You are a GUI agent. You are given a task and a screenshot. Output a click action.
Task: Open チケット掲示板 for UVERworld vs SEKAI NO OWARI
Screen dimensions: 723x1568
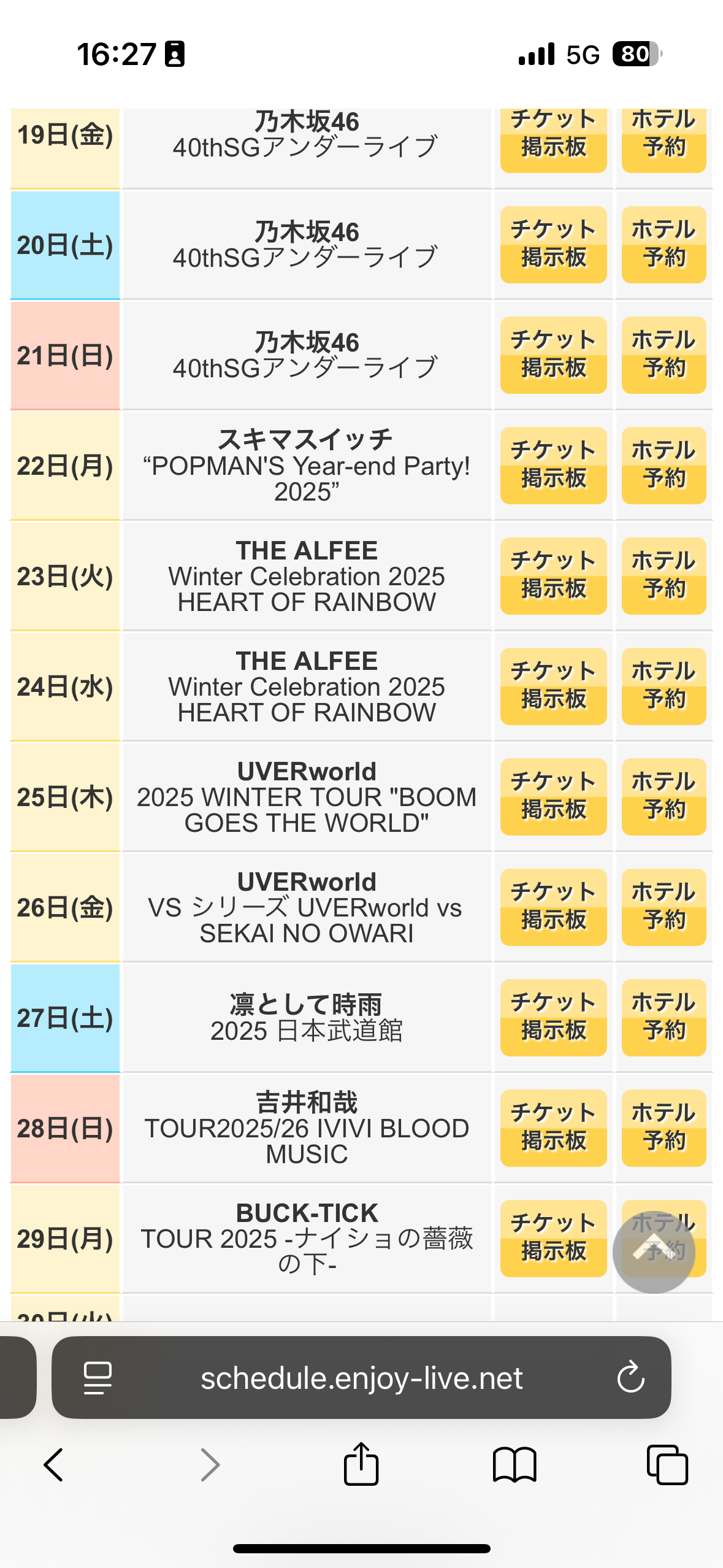pos(553,907)
